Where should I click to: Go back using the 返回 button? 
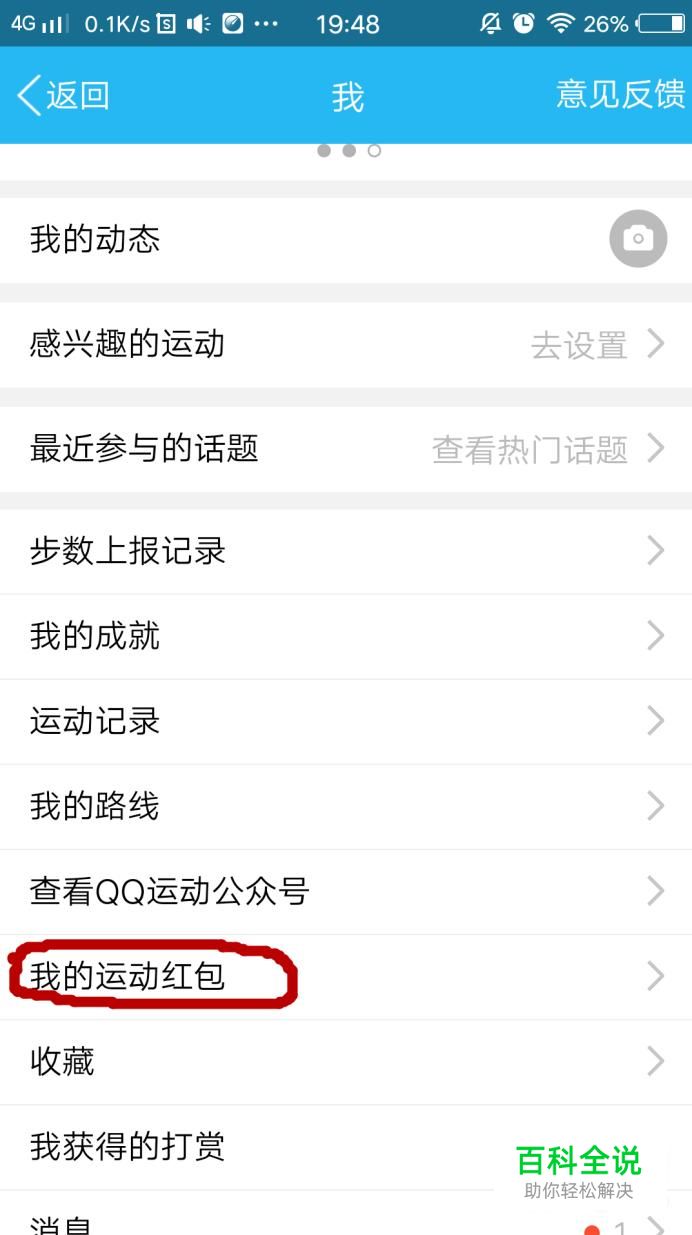pyautogui.click(x=63, y=96)
